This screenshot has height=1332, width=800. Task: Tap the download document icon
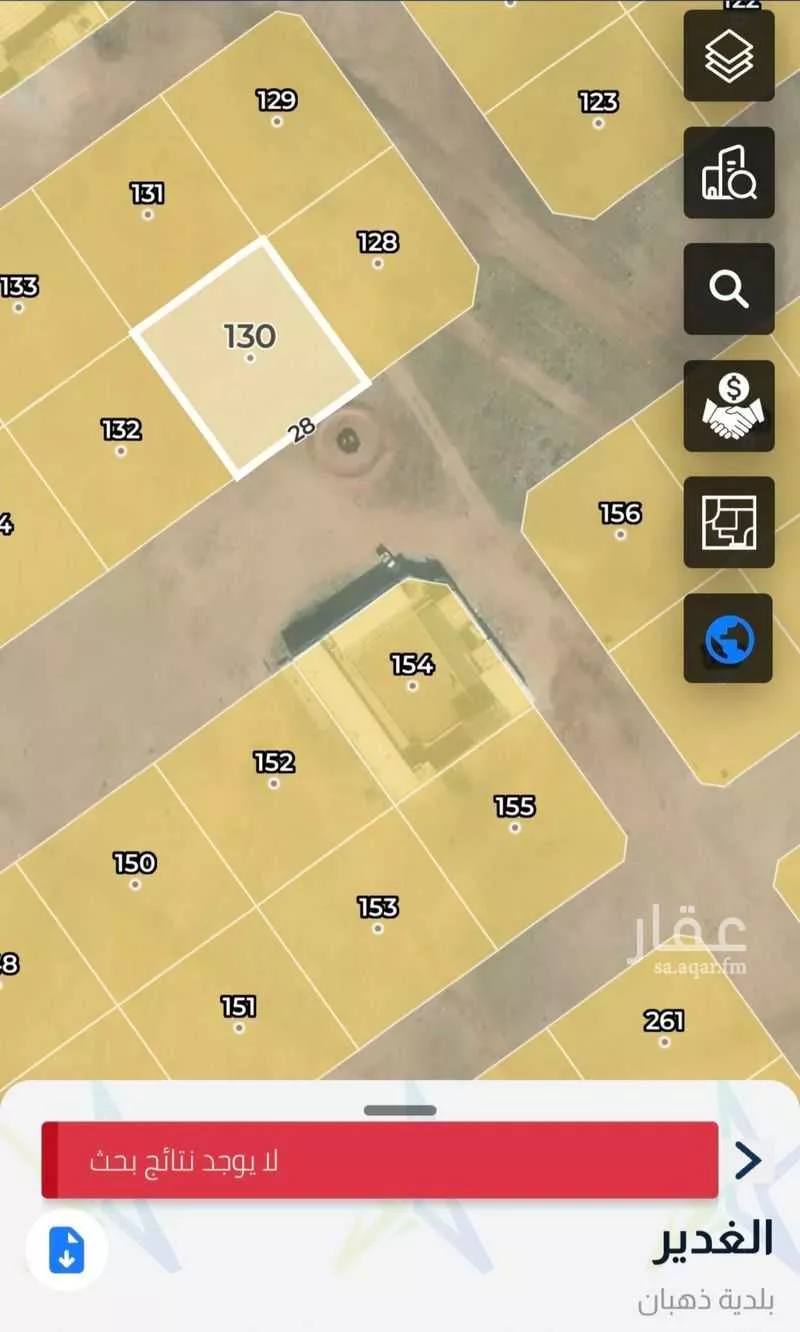click(67, 1249)
